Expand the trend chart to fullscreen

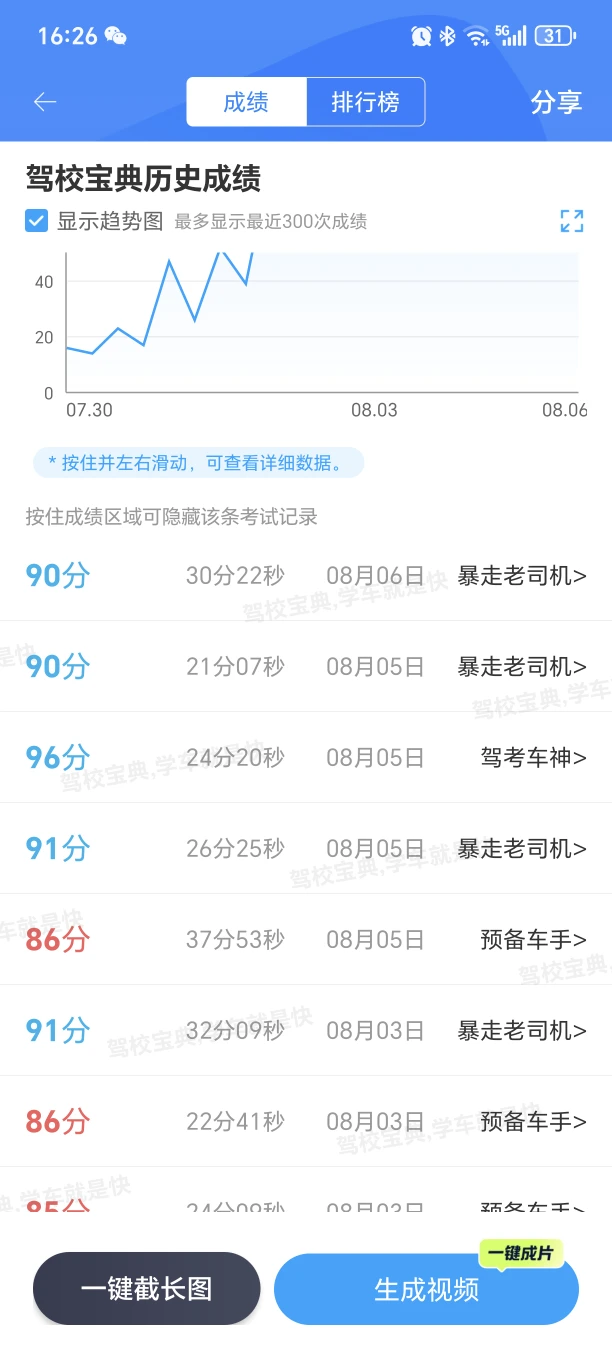coord(572,221)
